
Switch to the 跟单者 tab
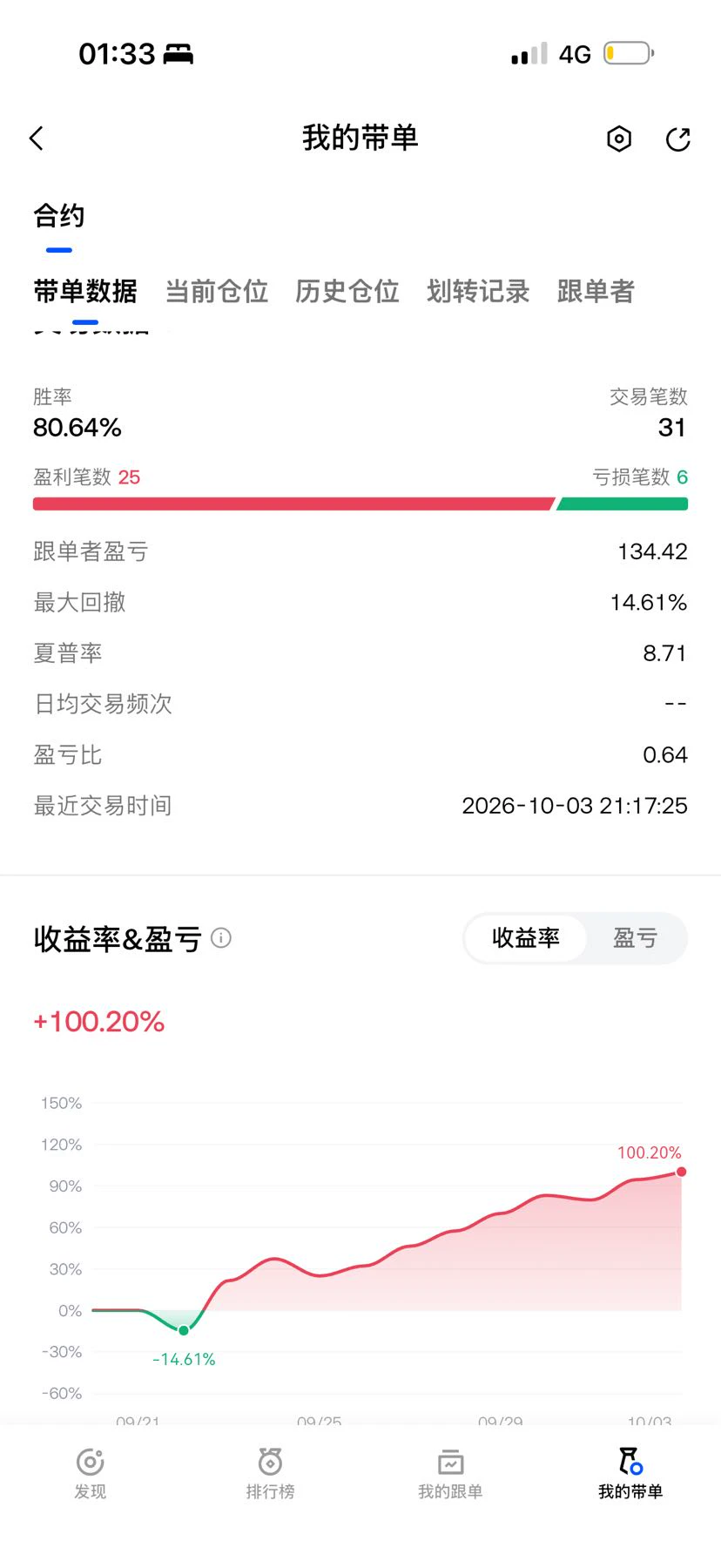tap(596, 292)
